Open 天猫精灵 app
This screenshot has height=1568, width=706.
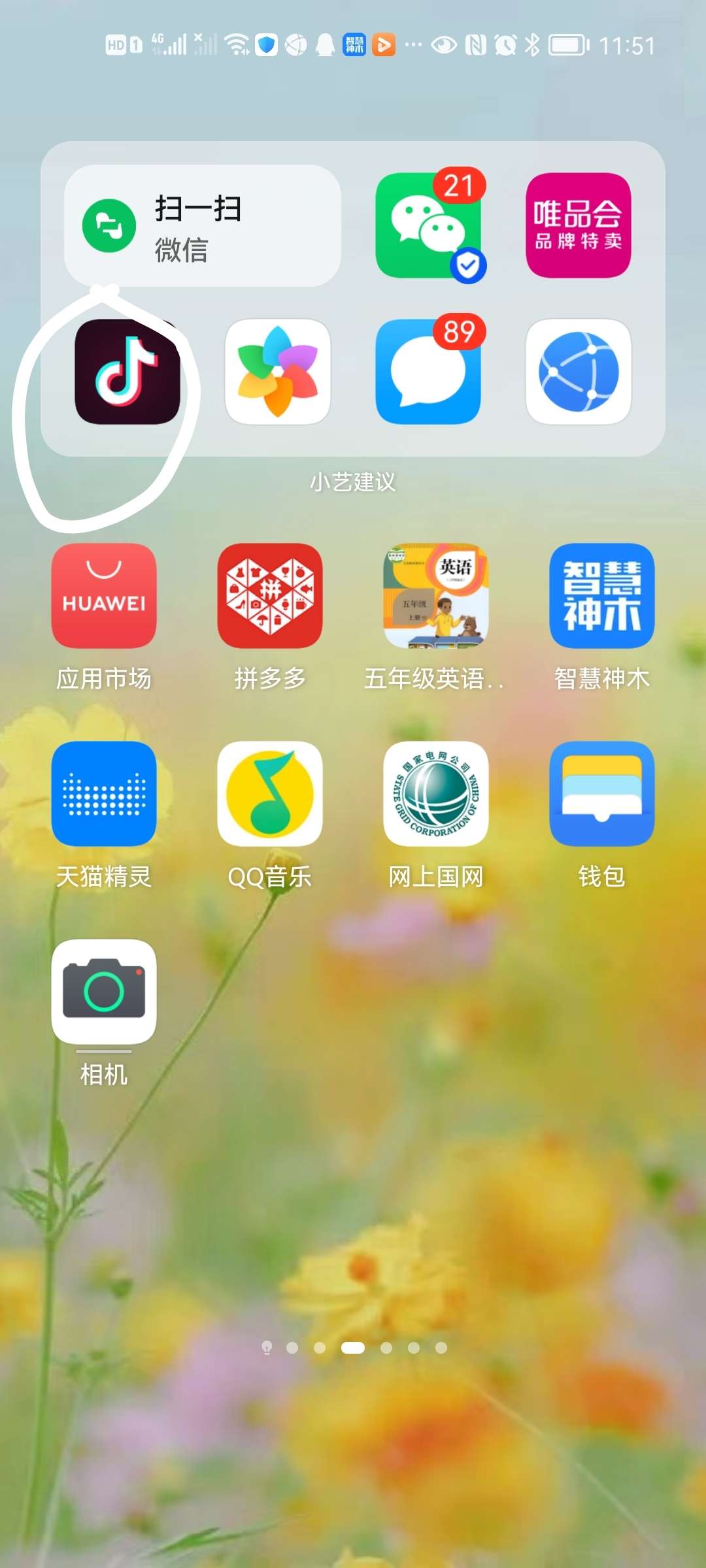(x=104, y=794)
